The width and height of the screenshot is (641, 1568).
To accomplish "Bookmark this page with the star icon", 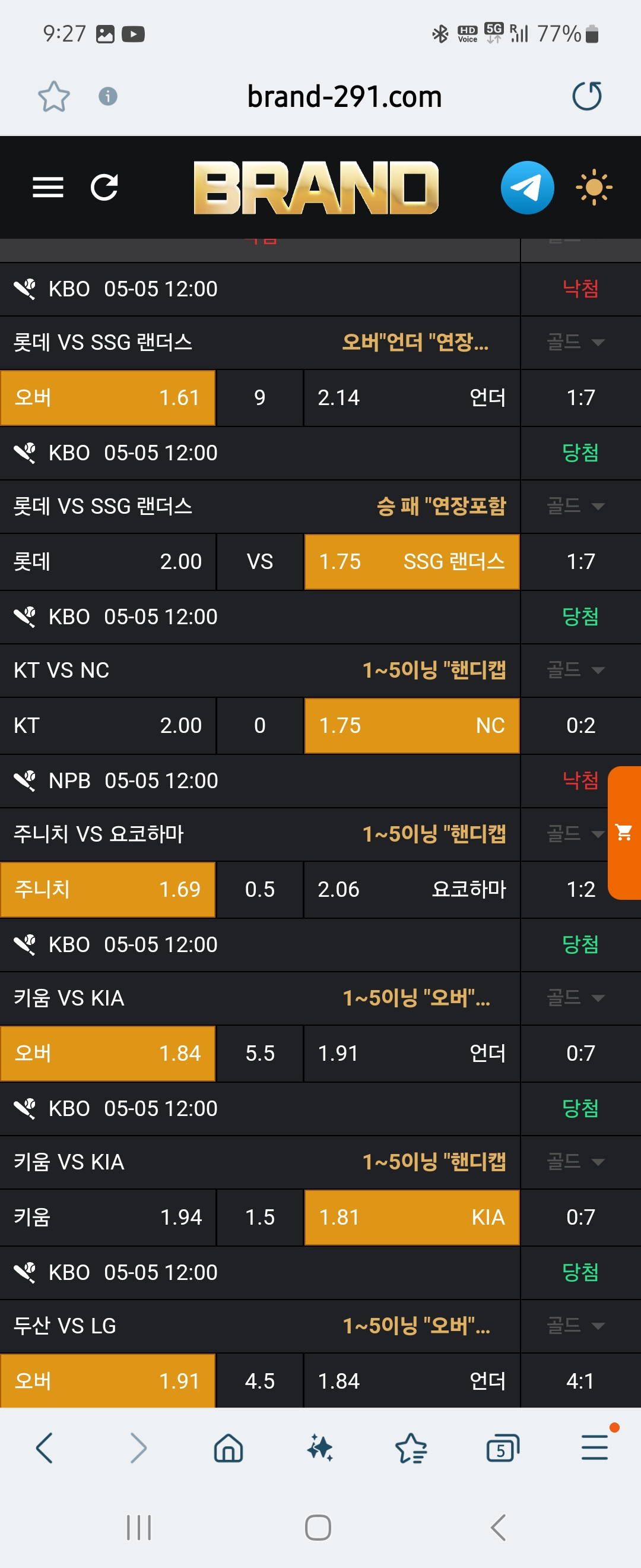I will click(x=53, y=97).
